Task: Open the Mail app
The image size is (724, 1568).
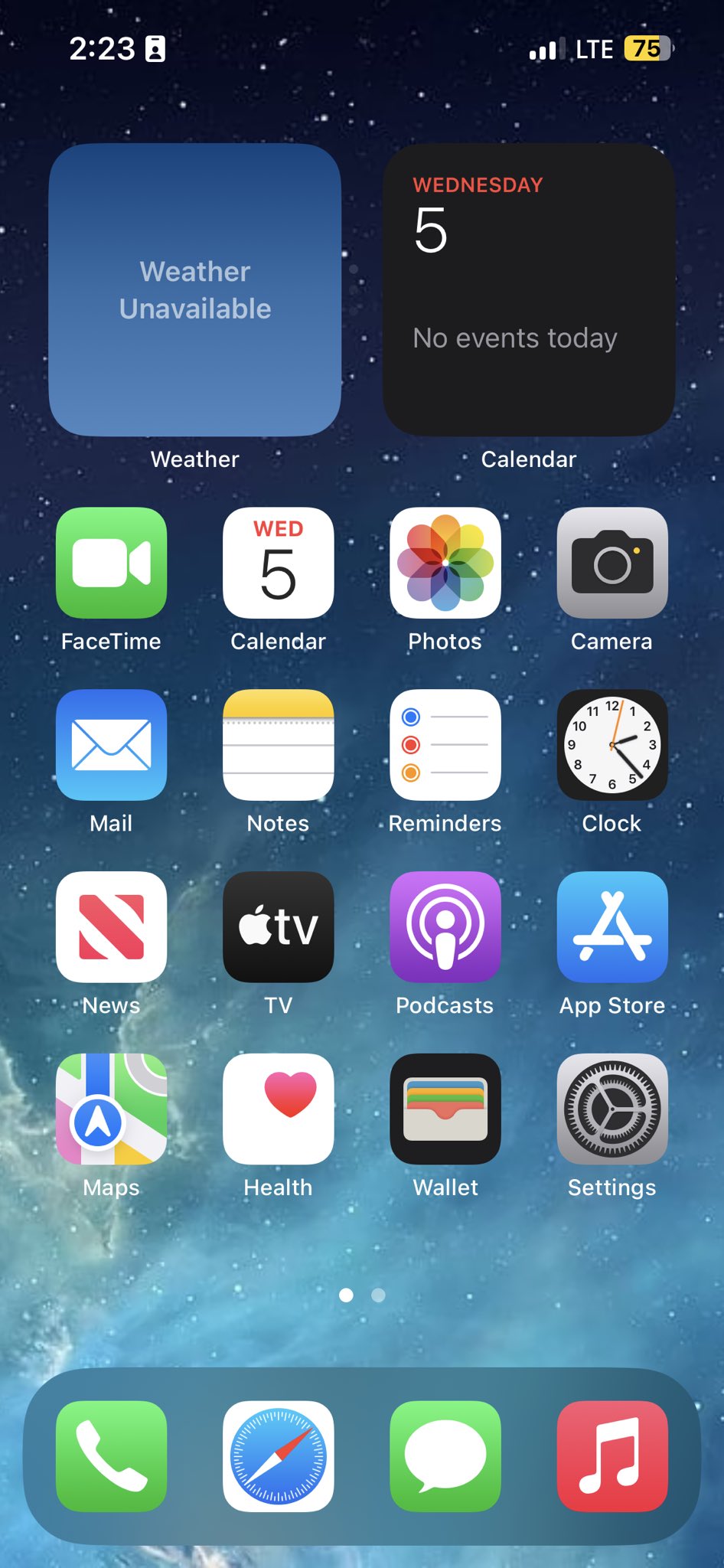Action: [111, 745]
